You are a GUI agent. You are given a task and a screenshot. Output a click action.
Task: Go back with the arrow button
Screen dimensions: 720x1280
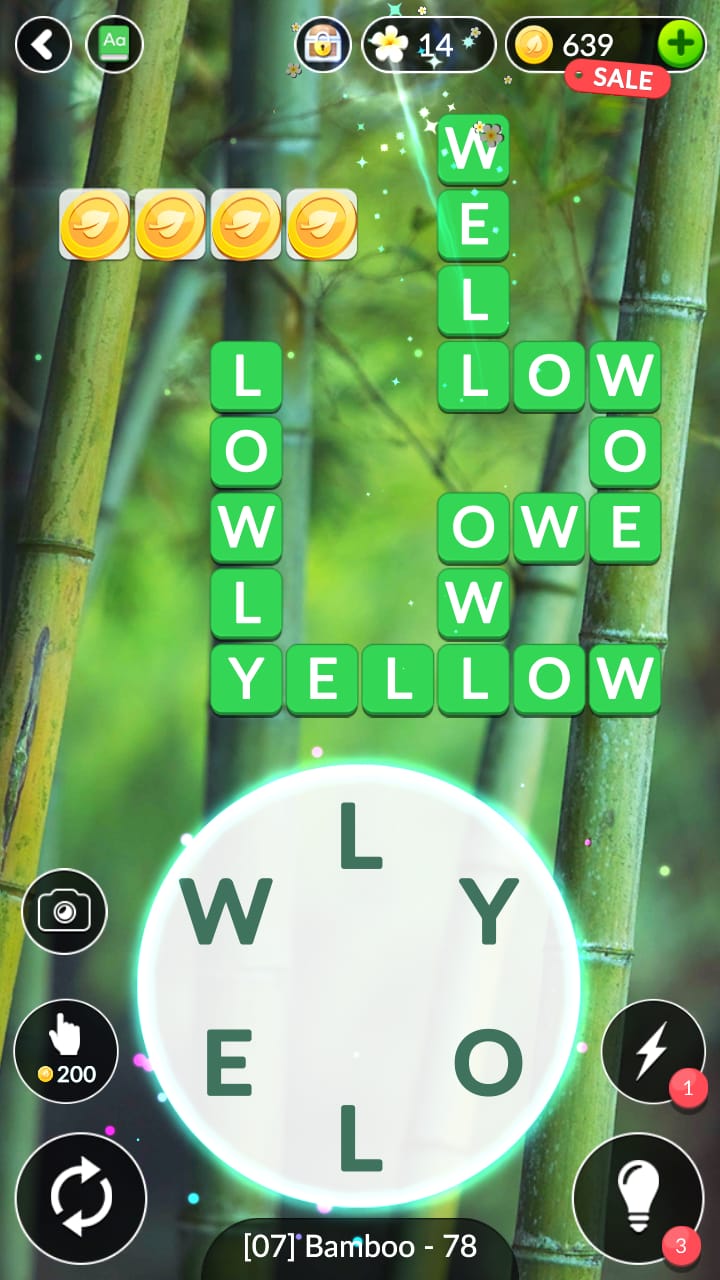click(x=43, y=45)
